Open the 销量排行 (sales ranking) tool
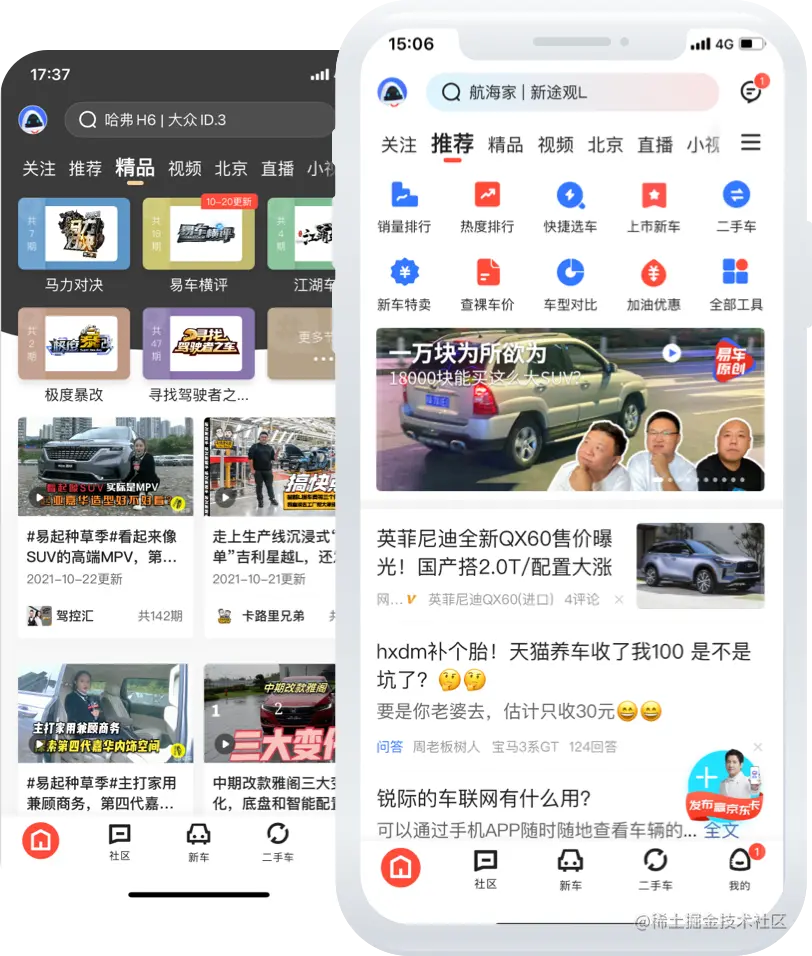812x956 pixels. click(401, 205)
